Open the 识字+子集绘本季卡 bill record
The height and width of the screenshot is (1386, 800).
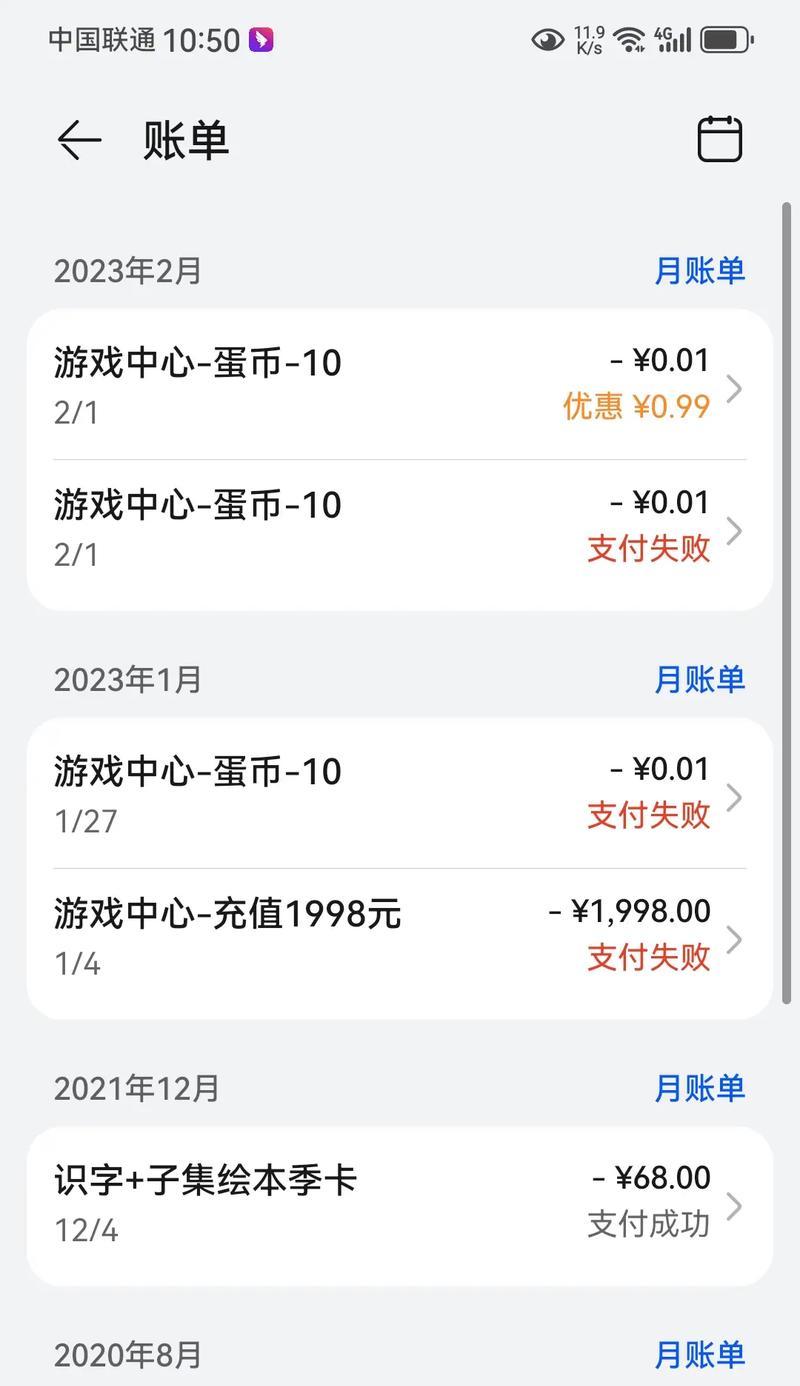pos(400,1205)
